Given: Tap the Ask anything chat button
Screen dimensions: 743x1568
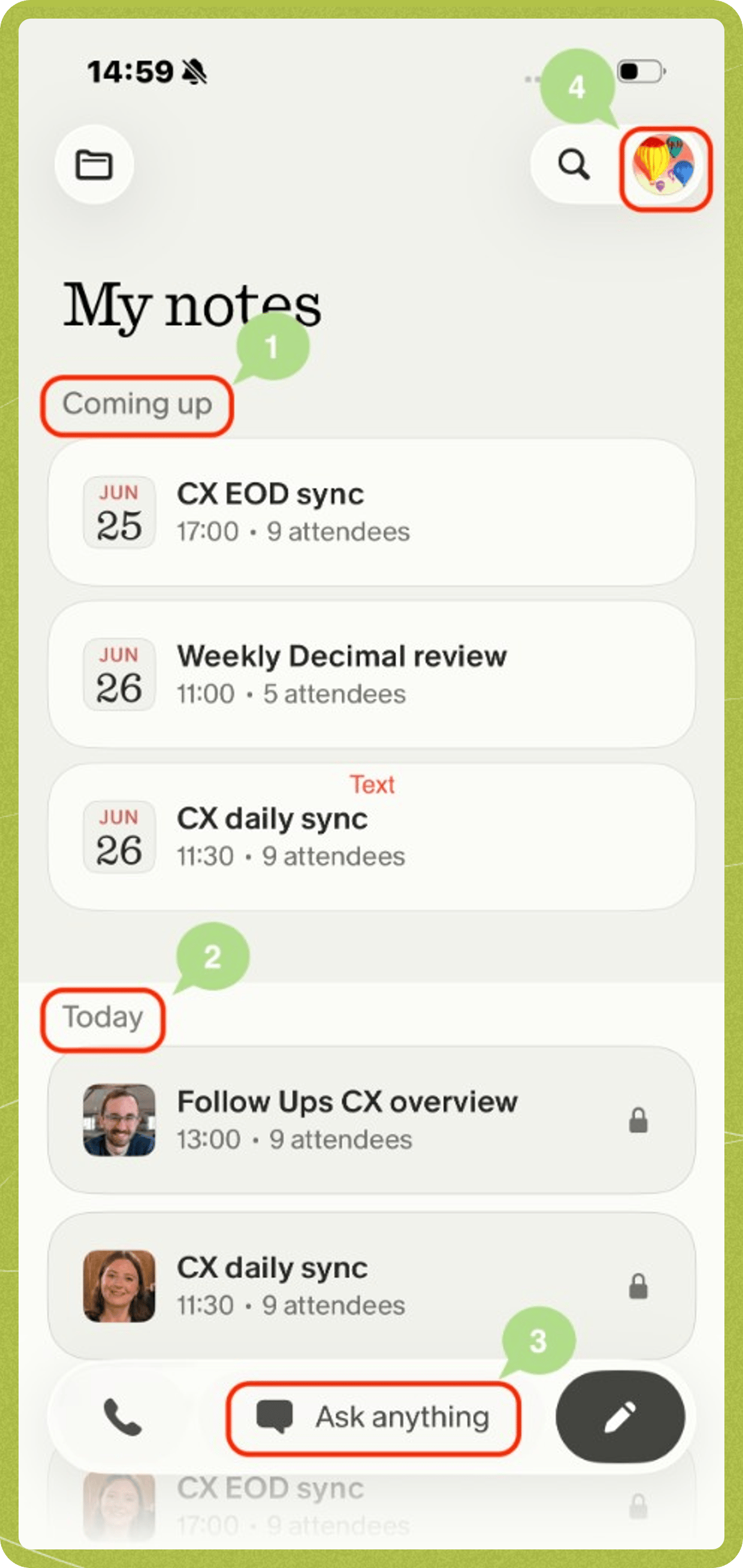Looking at the screenshot, I should click(x=373, y=1418).
